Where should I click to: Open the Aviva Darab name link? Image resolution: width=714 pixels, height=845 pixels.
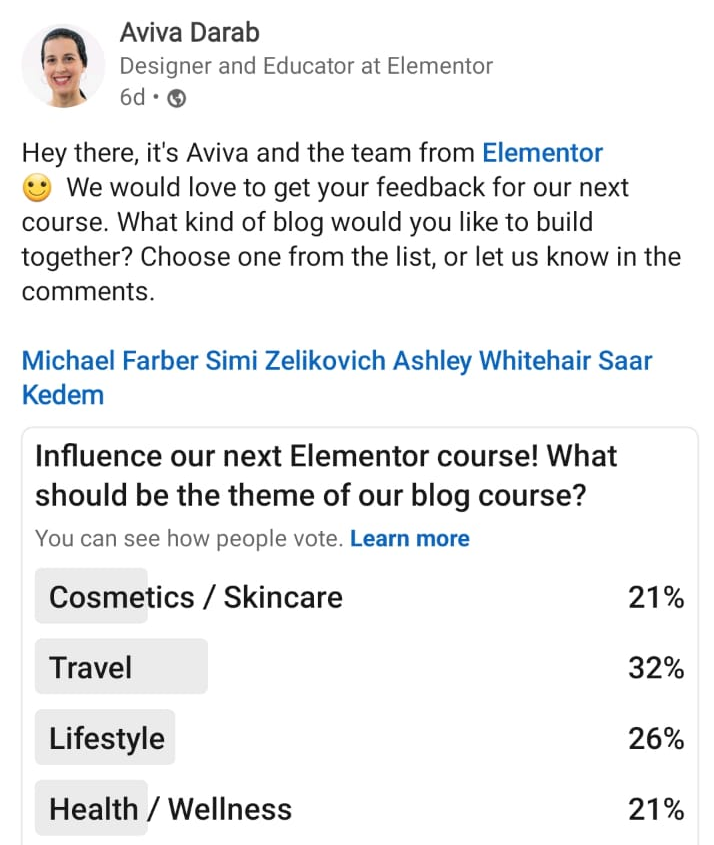[x=190, y=32]
